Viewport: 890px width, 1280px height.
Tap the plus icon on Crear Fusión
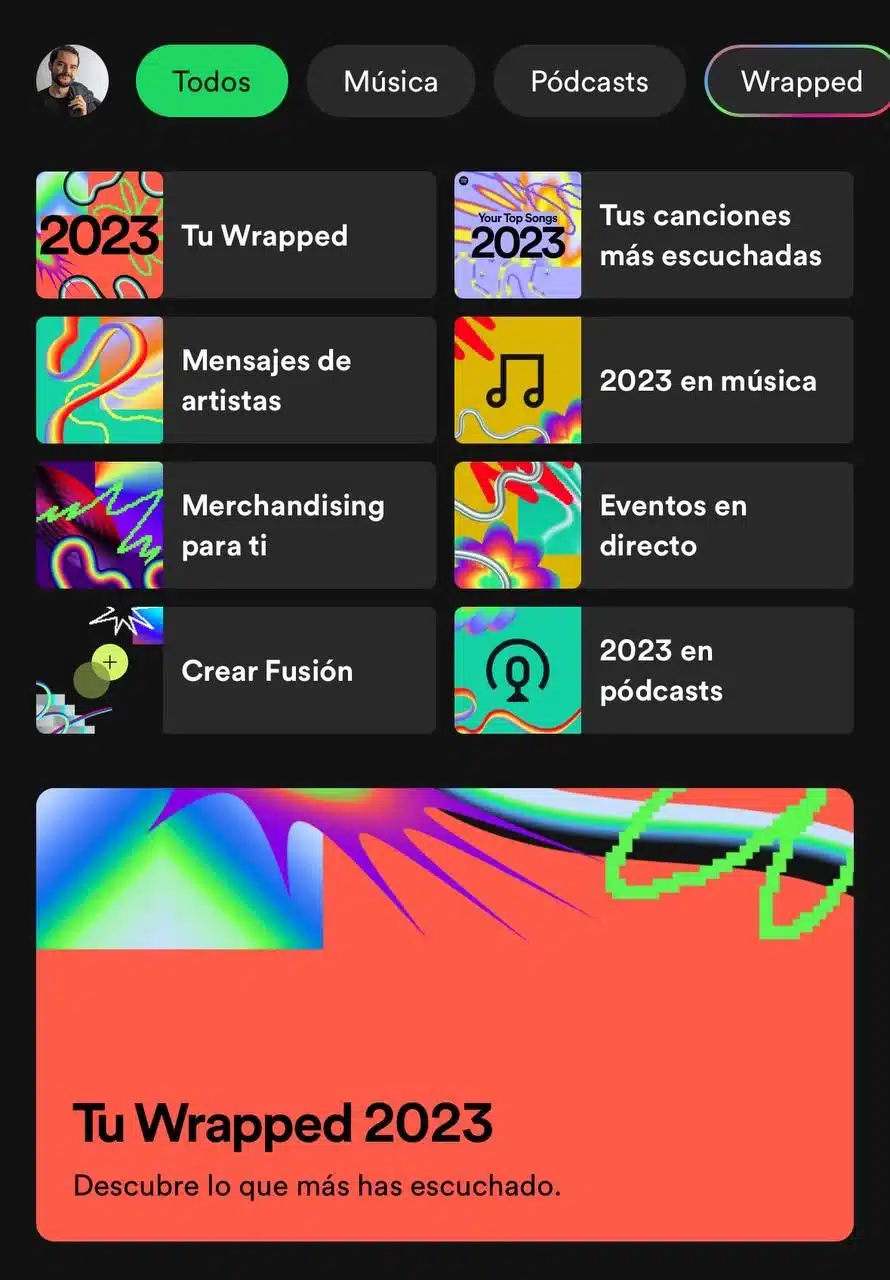pos(108,661)
